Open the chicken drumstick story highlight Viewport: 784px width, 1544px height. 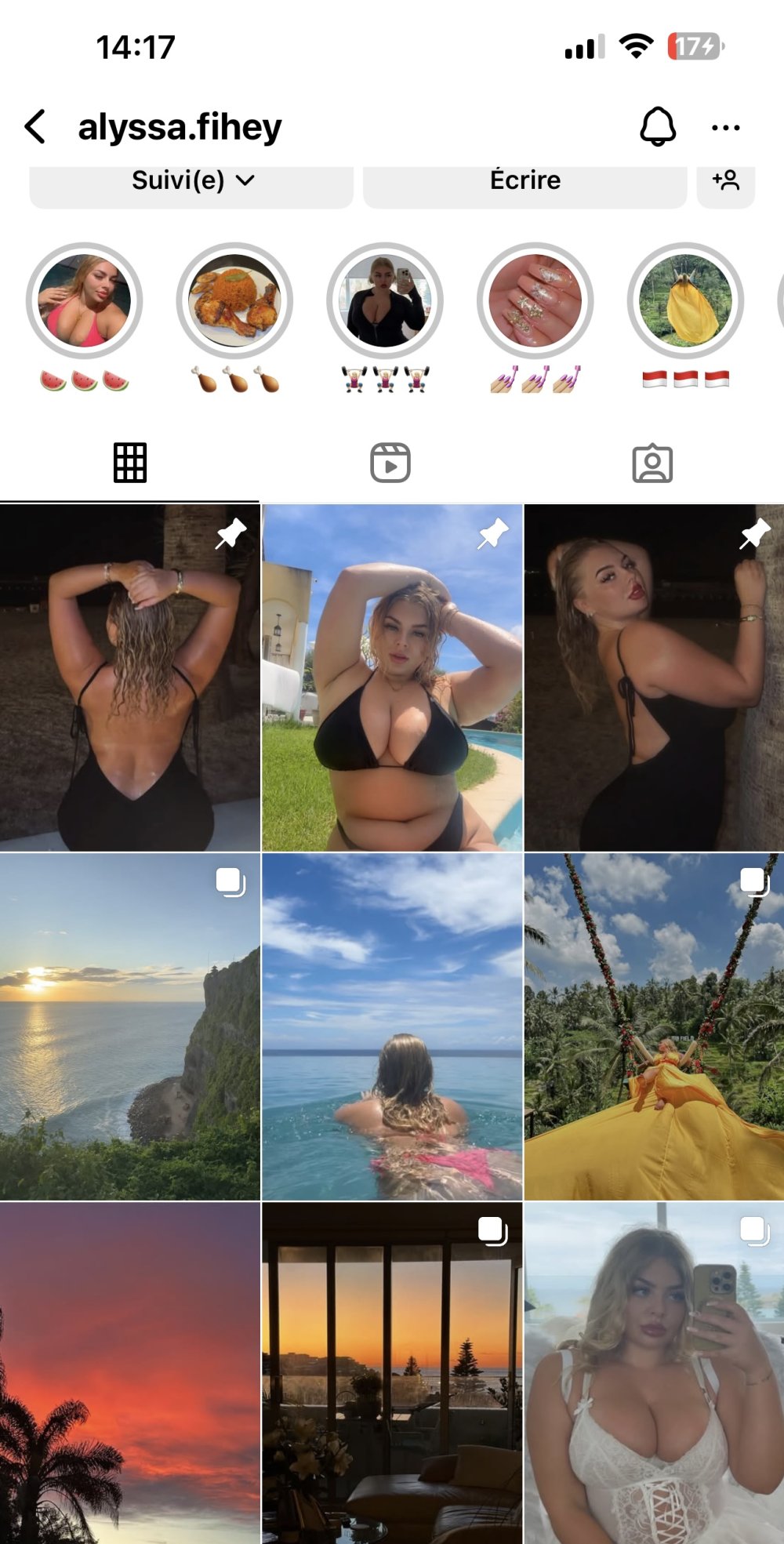[234, 301]
